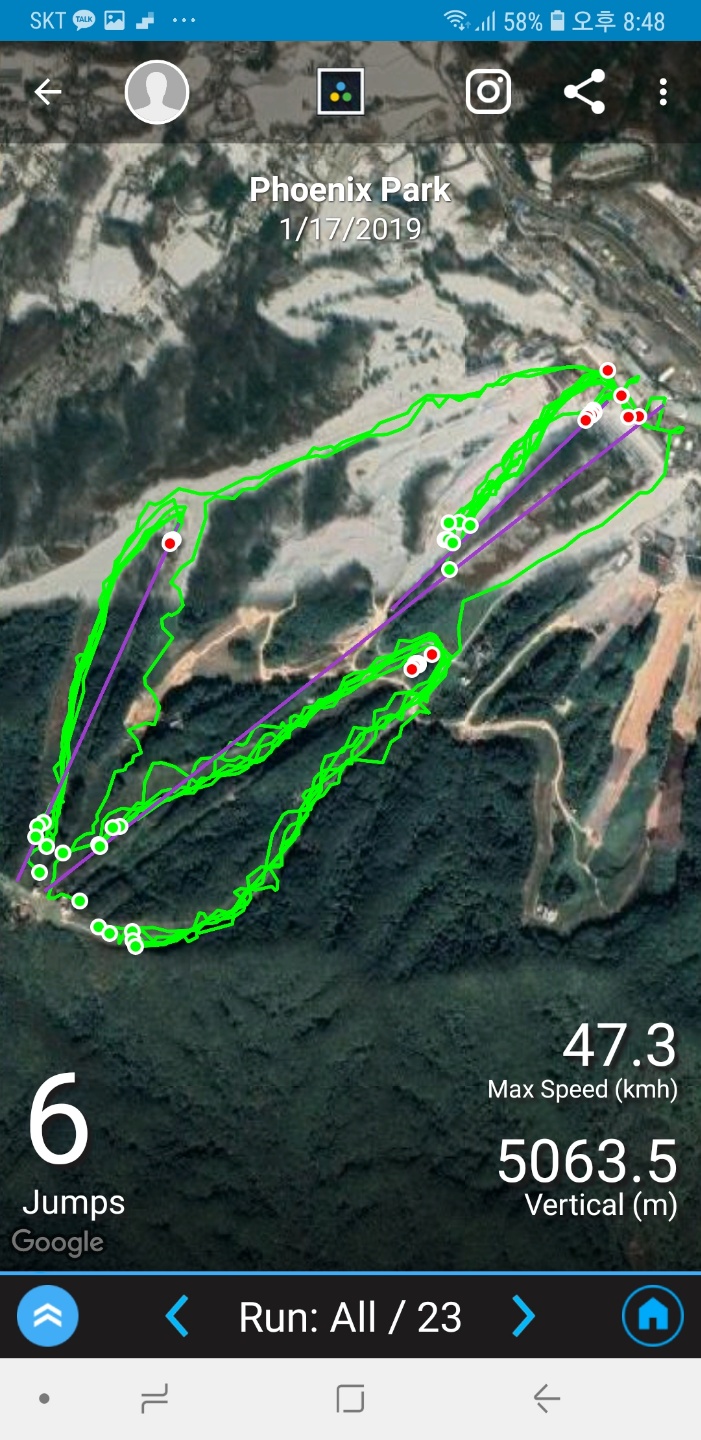The image size is (701, 1440).
Task: Tap the system back button
Action: coord(545,1399)
